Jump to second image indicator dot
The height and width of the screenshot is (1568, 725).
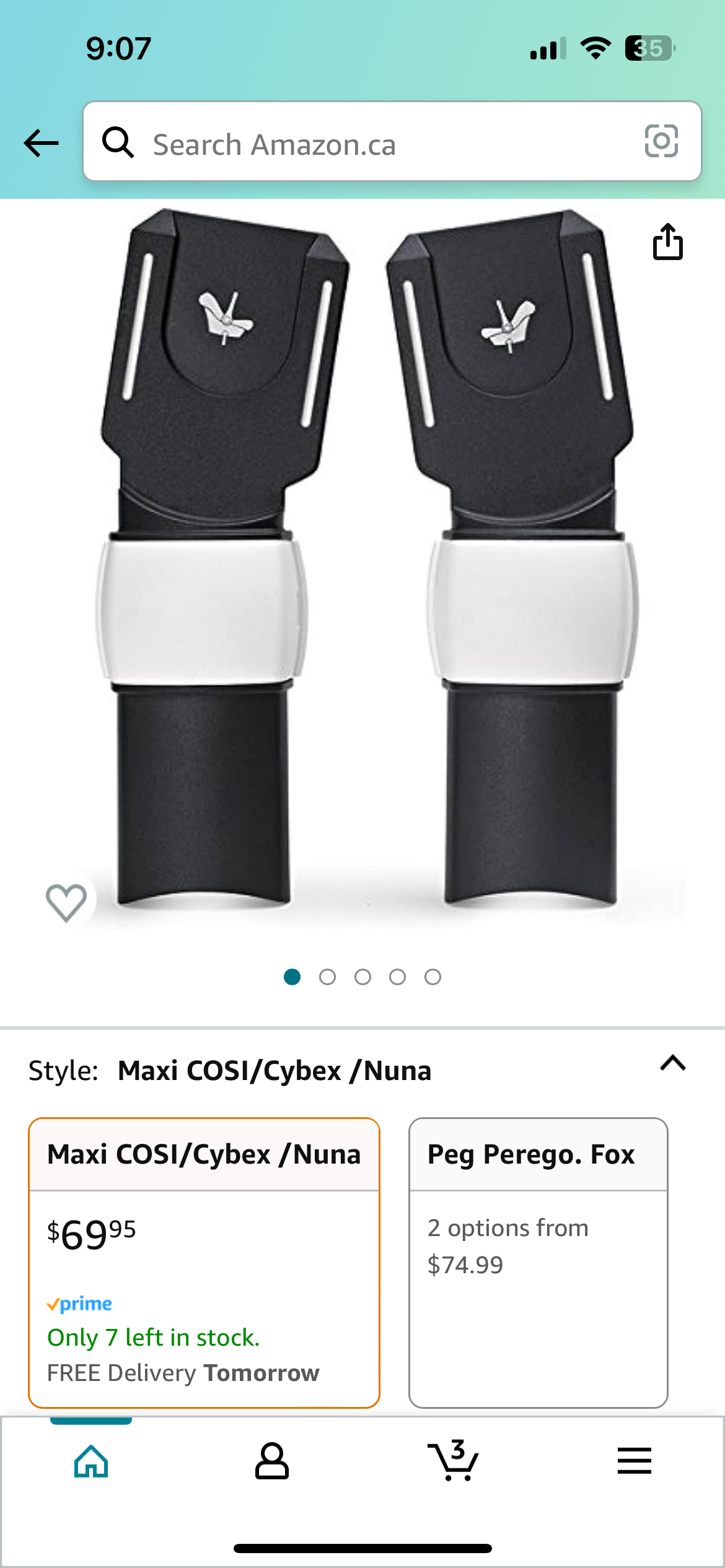tap(327, 977)
